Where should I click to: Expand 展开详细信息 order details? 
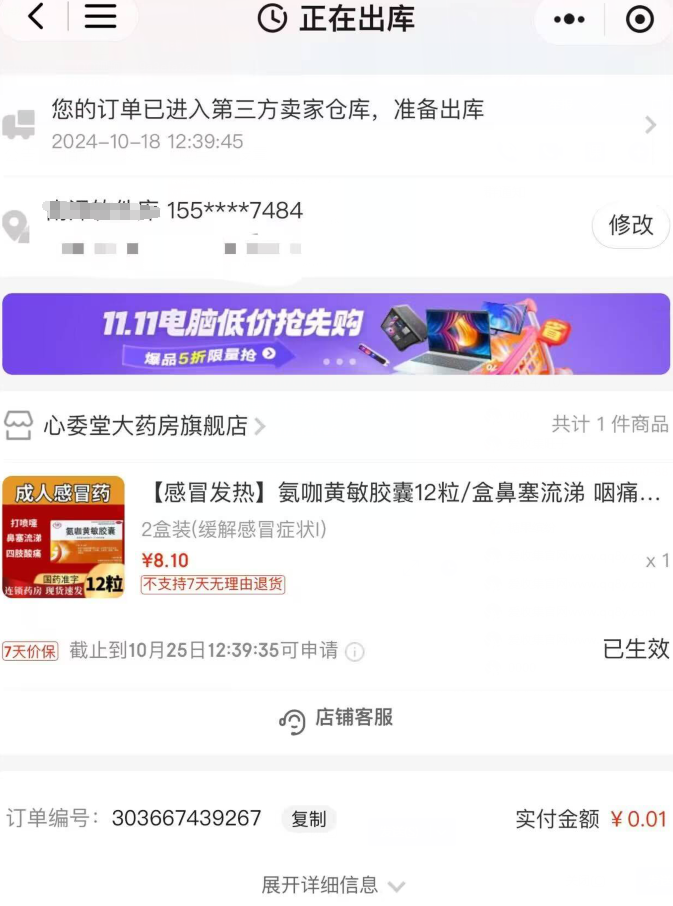334,885
